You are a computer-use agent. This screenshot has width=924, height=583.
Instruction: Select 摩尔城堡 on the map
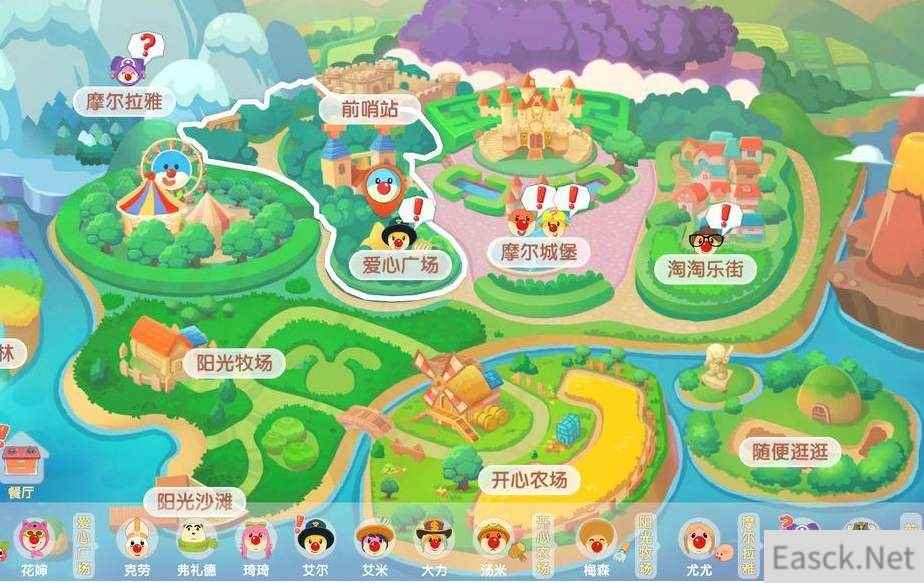tap(539, 250)
